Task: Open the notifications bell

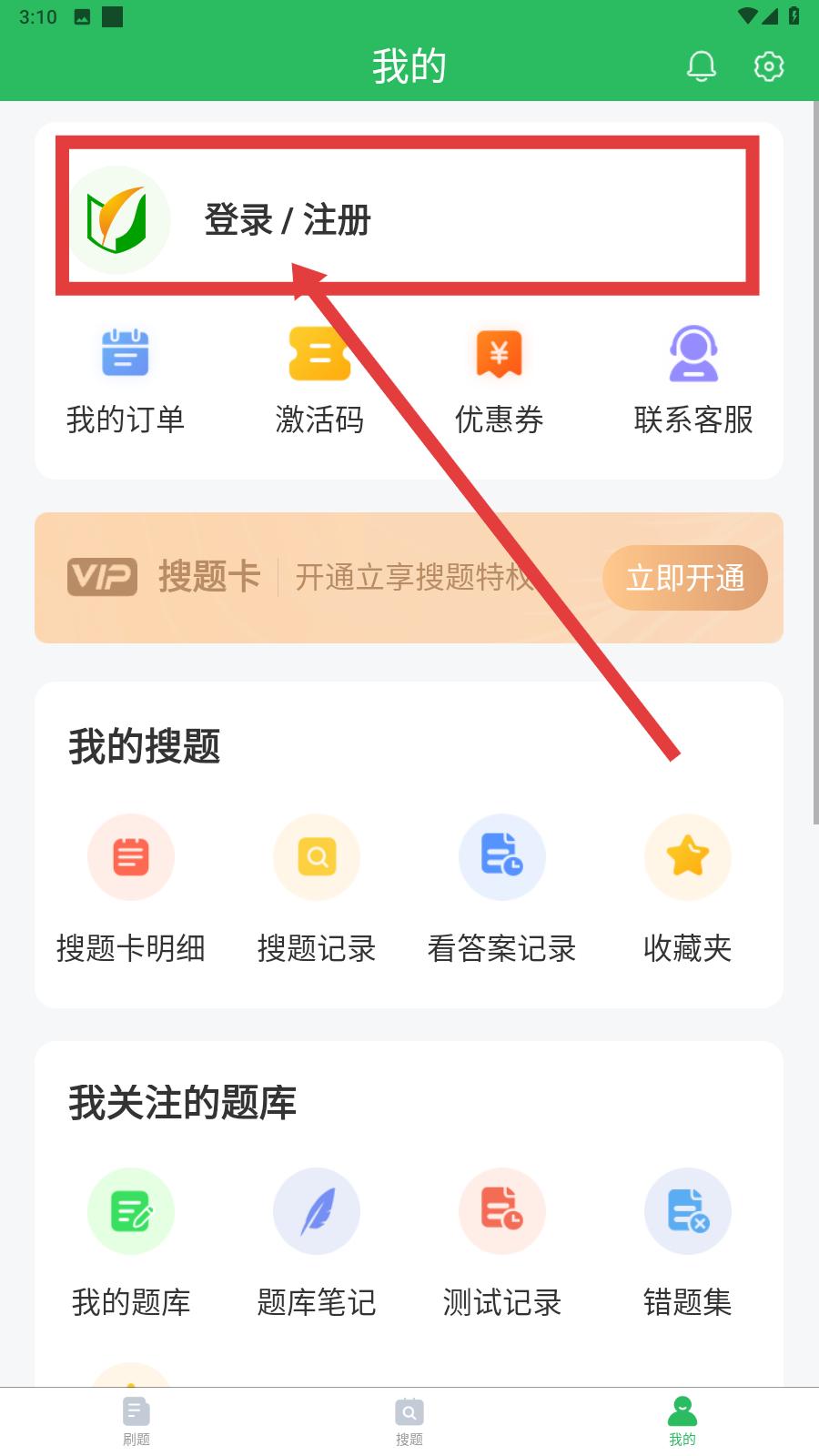Action: 701,66
